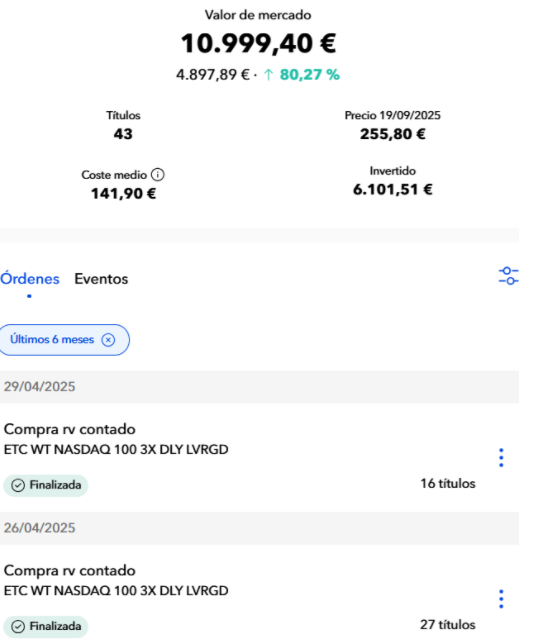Open the filter settings sliders icon
This screenshot has width=551, height=644.
coord(508,276)
